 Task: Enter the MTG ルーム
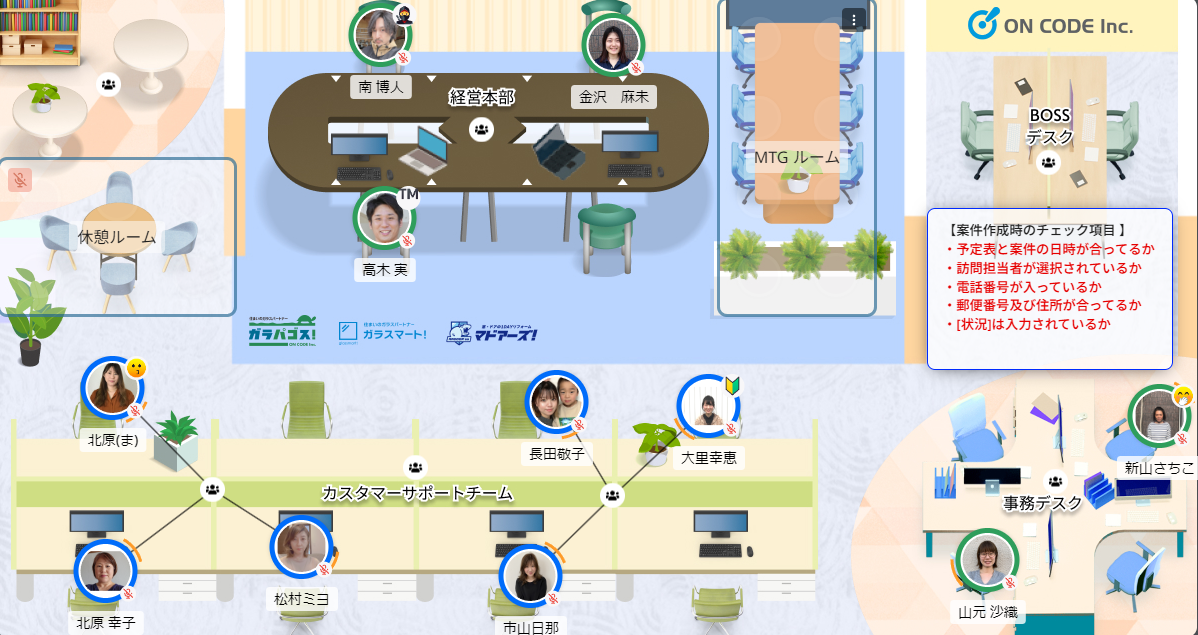click(x=796, y=157)
